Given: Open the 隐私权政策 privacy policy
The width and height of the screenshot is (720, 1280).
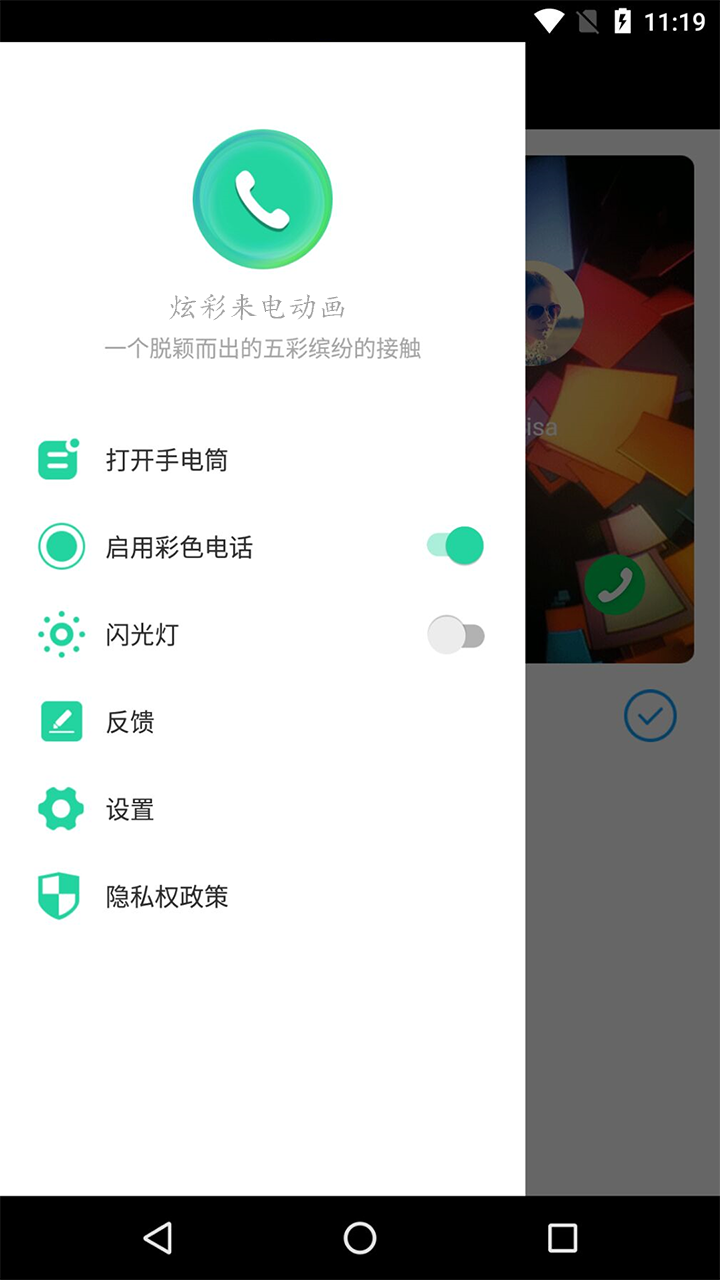Looking at the screenshot, I should 165,896.
